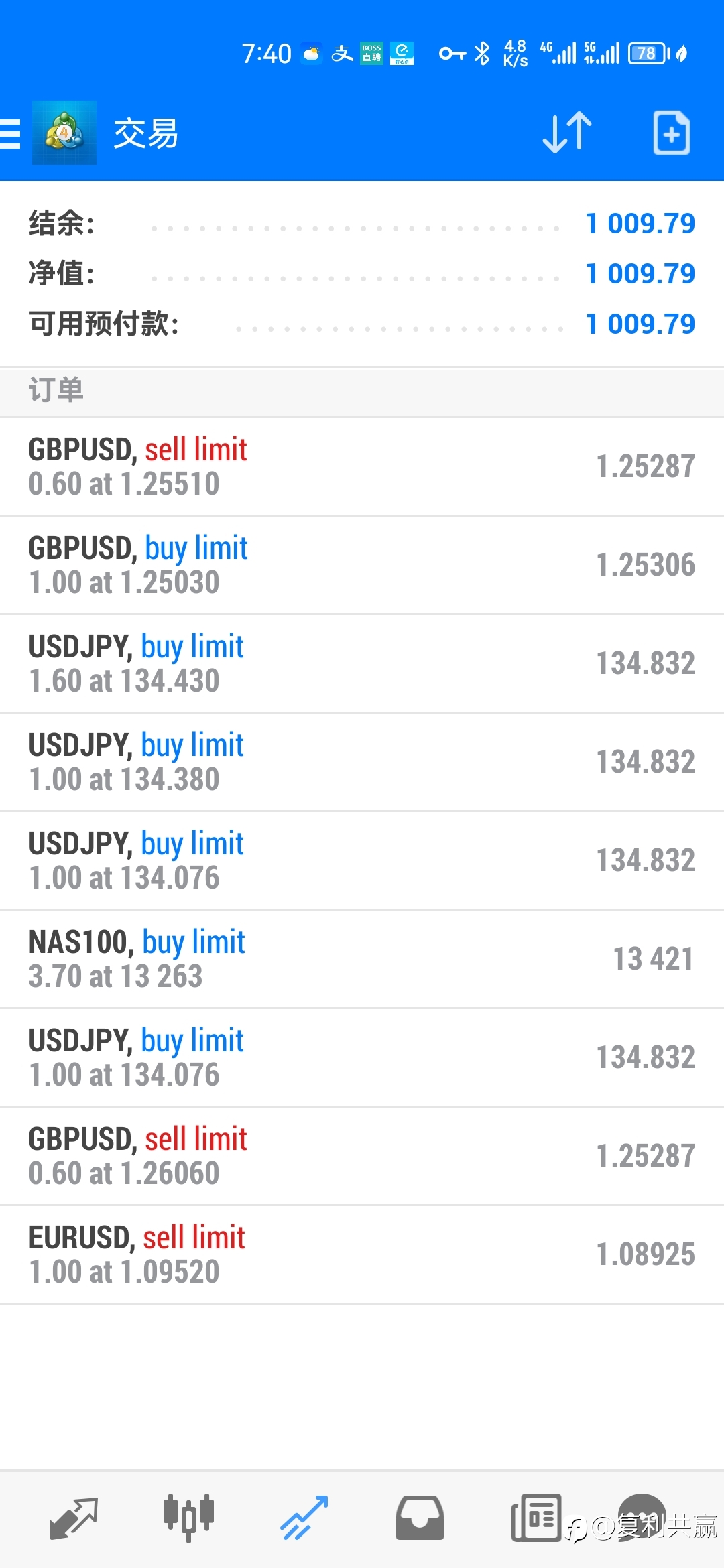Open GBPUSD buy limit at 1.25030
This screenshot has width=724, height=1568.
362,565
